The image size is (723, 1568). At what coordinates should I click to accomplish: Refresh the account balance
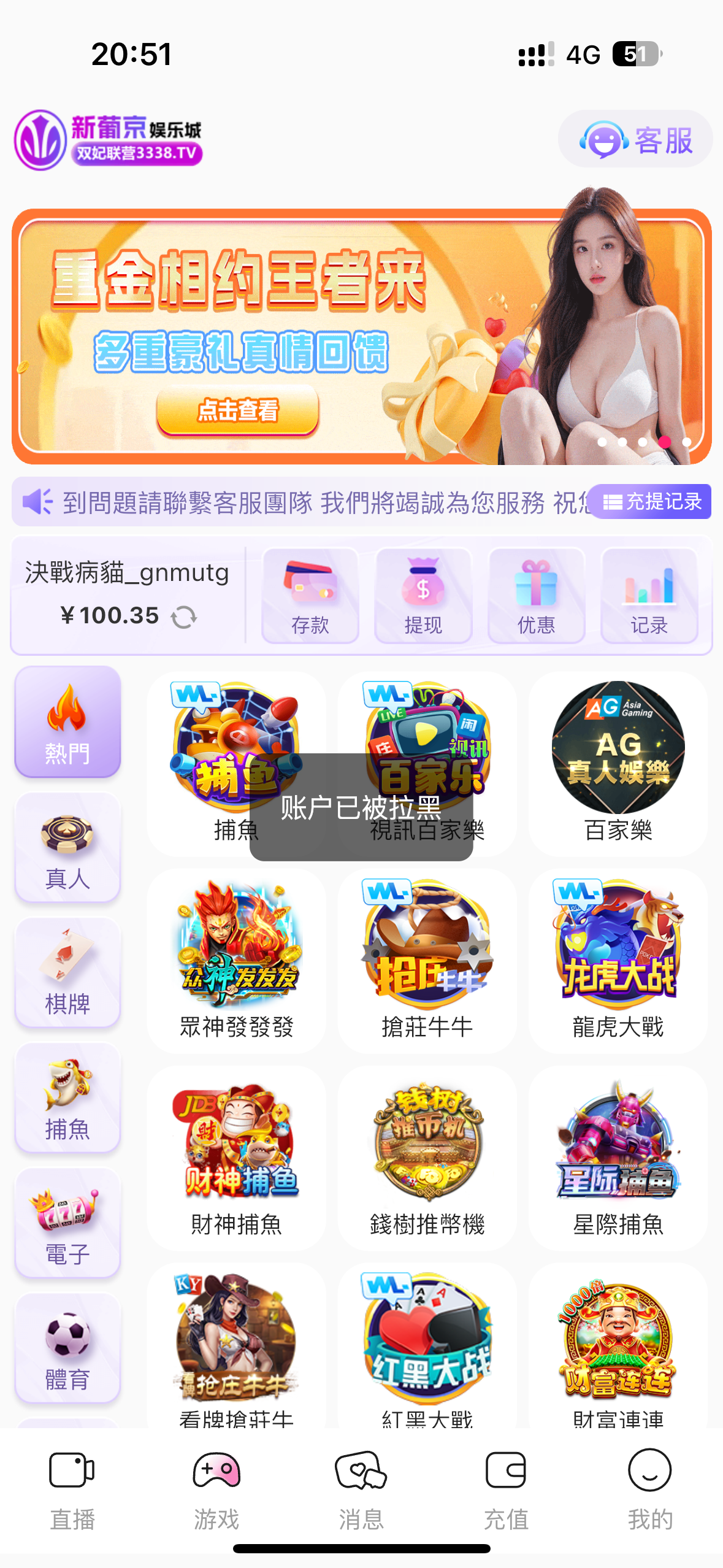[184, 617]
